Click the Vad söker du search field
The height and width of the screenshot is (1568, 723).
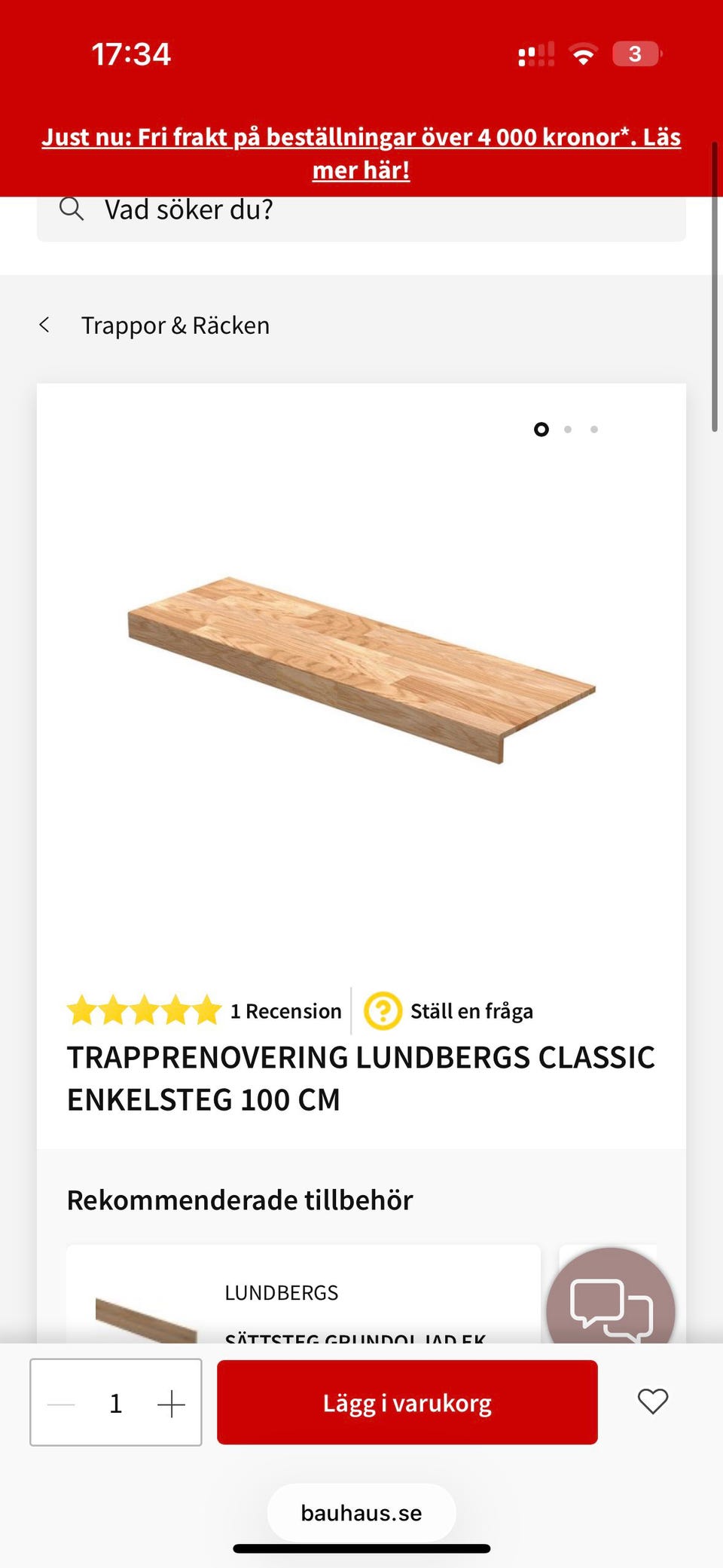pos(301,209)
